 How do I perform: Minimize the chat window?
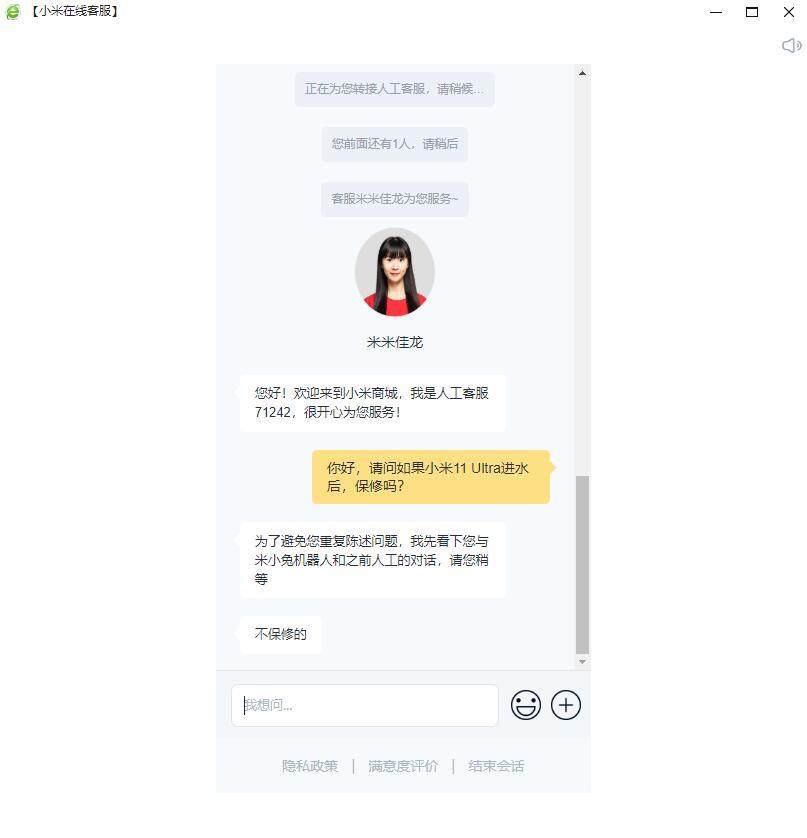(716, 12)
